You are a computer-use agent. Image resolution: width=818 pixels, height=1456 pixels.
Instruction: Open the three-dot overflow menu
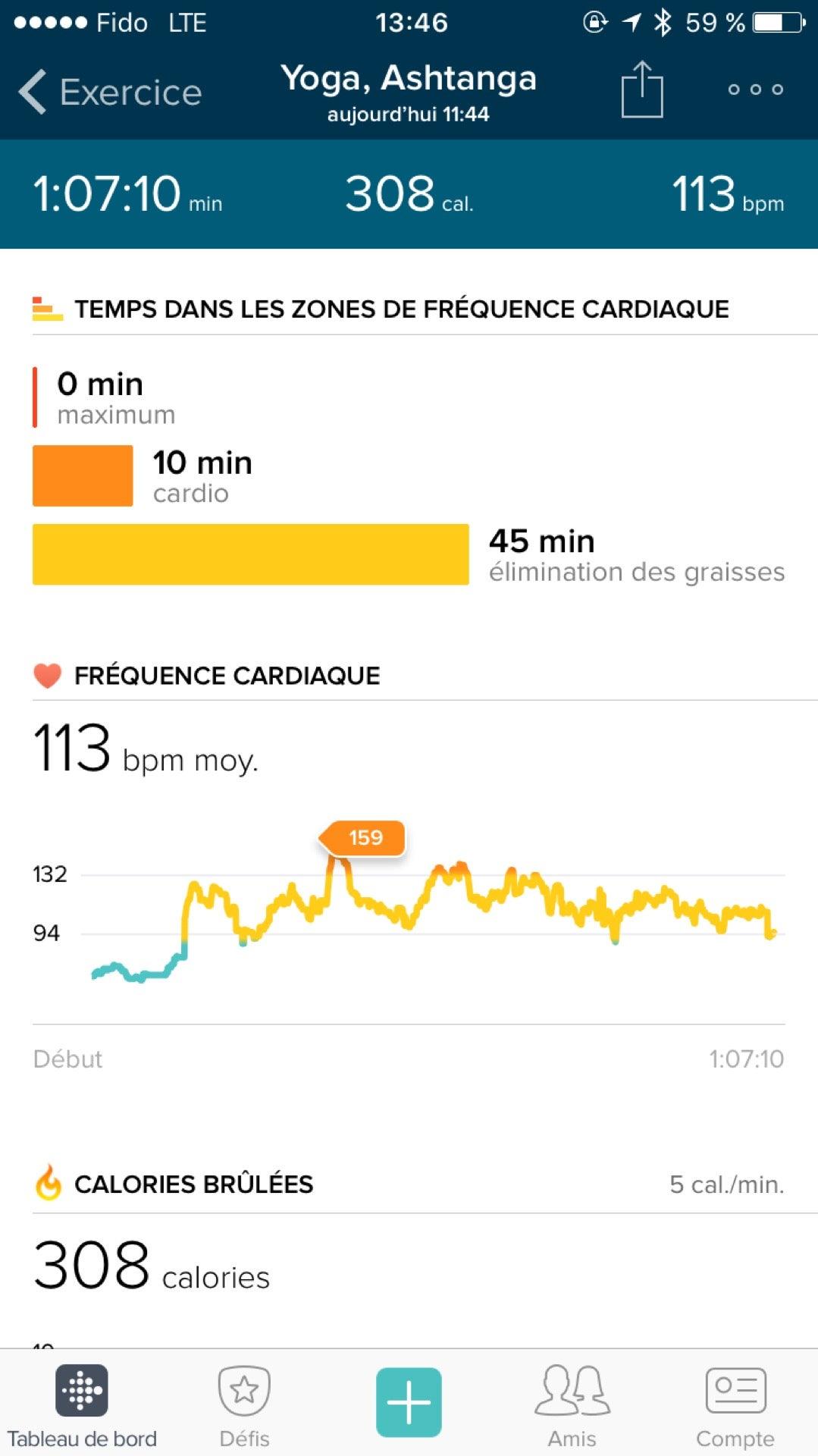[x=755, y=89]
